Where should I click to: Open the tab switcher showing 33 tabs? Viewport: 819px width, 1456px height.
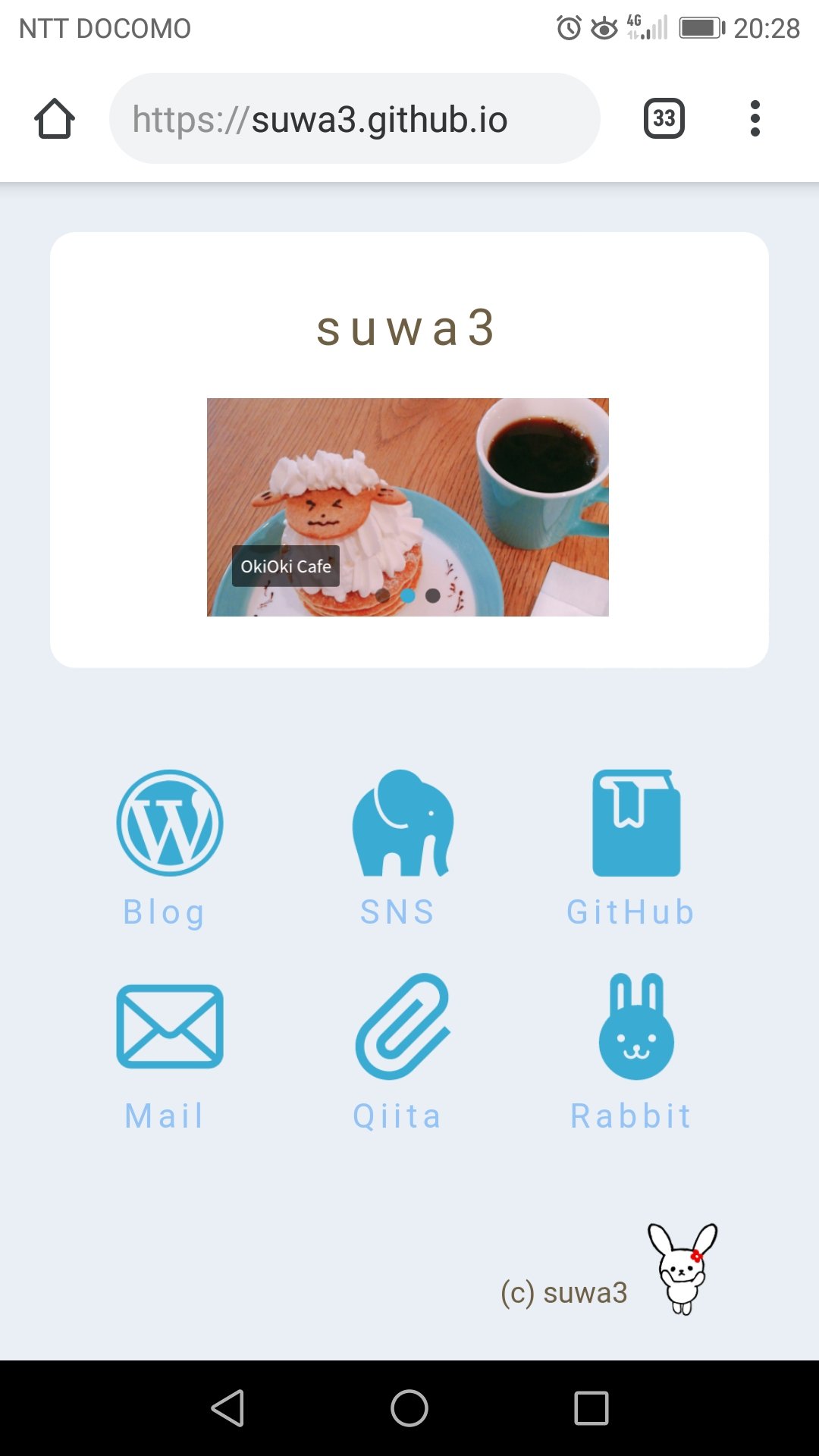point(664,119)
